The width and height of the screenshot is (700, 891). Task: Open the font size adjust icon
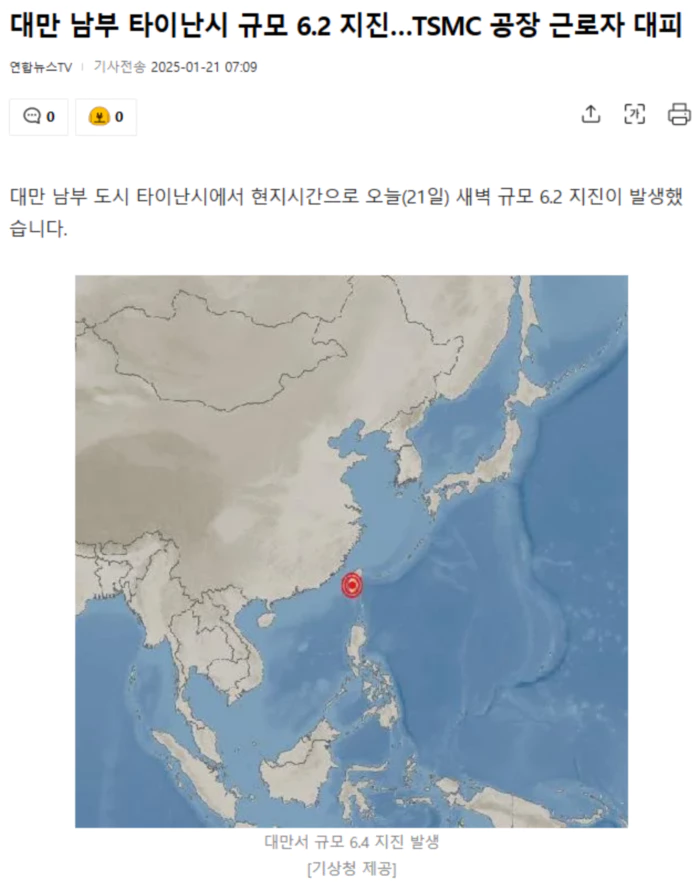pos(635,114)
